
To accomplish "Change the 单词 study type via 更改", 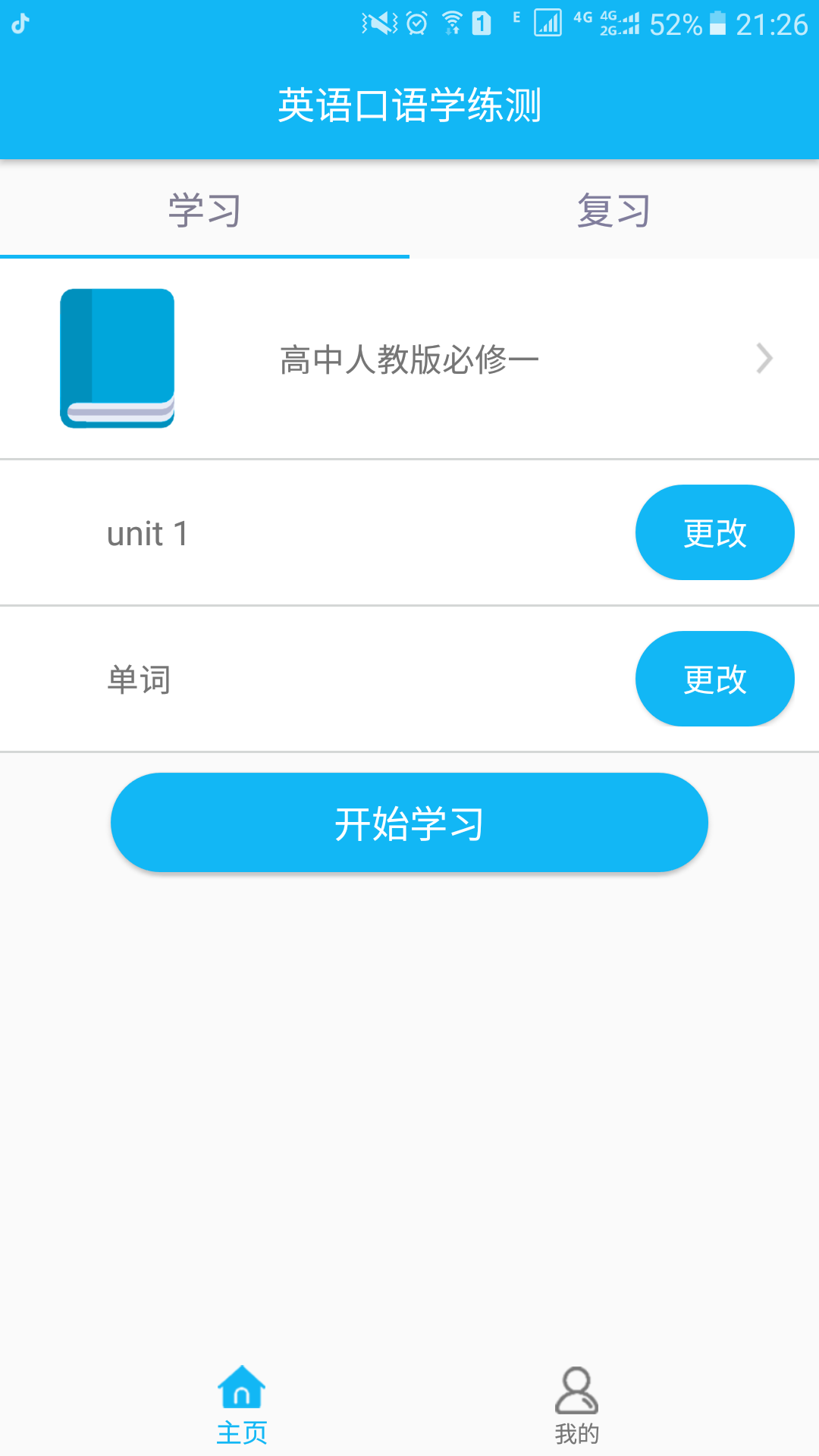I will [x=714, y=679].
